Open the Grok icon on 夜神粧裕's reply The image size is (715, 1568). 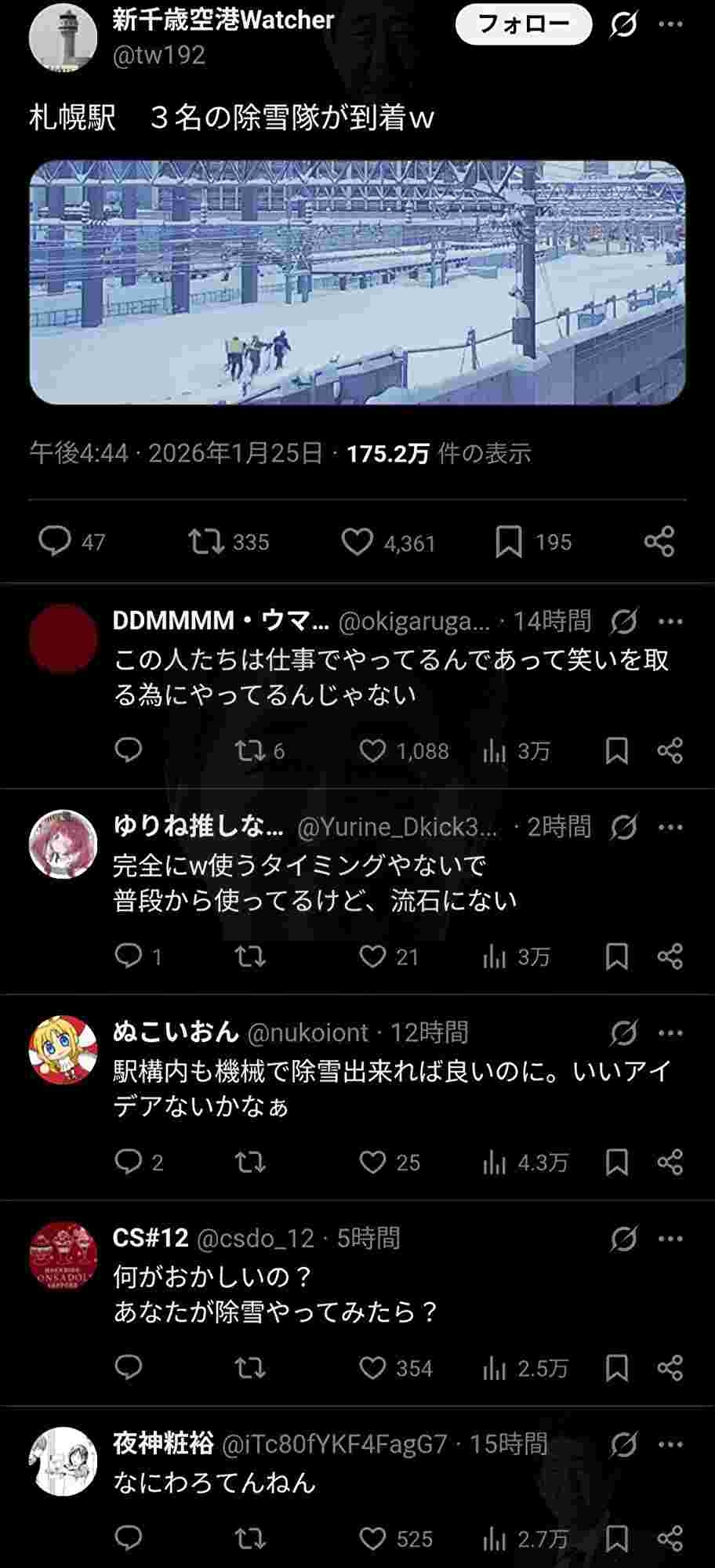(x=624, y=1444)
